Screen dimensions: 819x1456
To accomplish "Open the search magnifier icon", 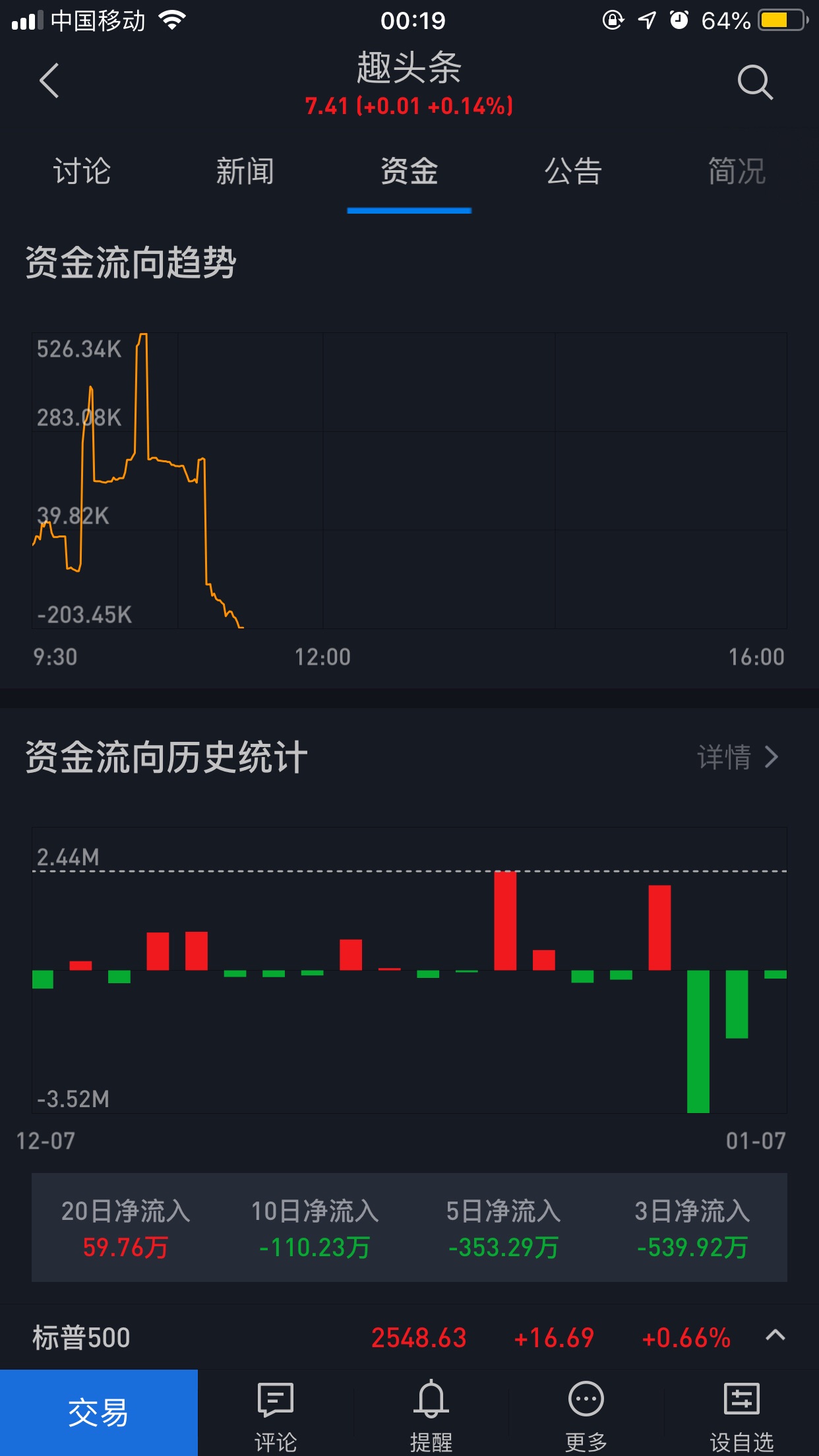I will (754, 82).
